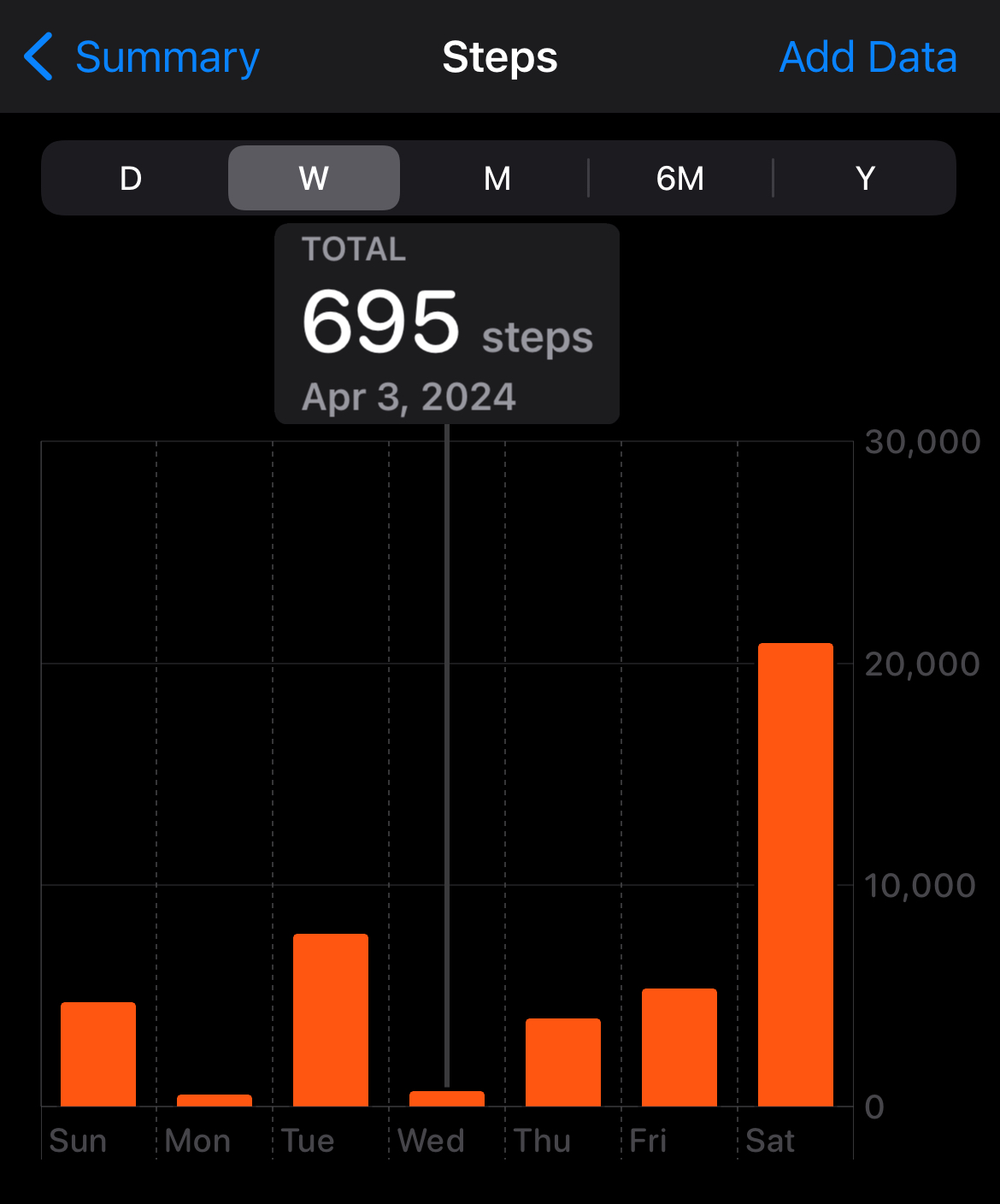The height and width of the screenshot is (1204, 1000).
Task: Switch to the D day view
Action: click(x=131, y=179)
